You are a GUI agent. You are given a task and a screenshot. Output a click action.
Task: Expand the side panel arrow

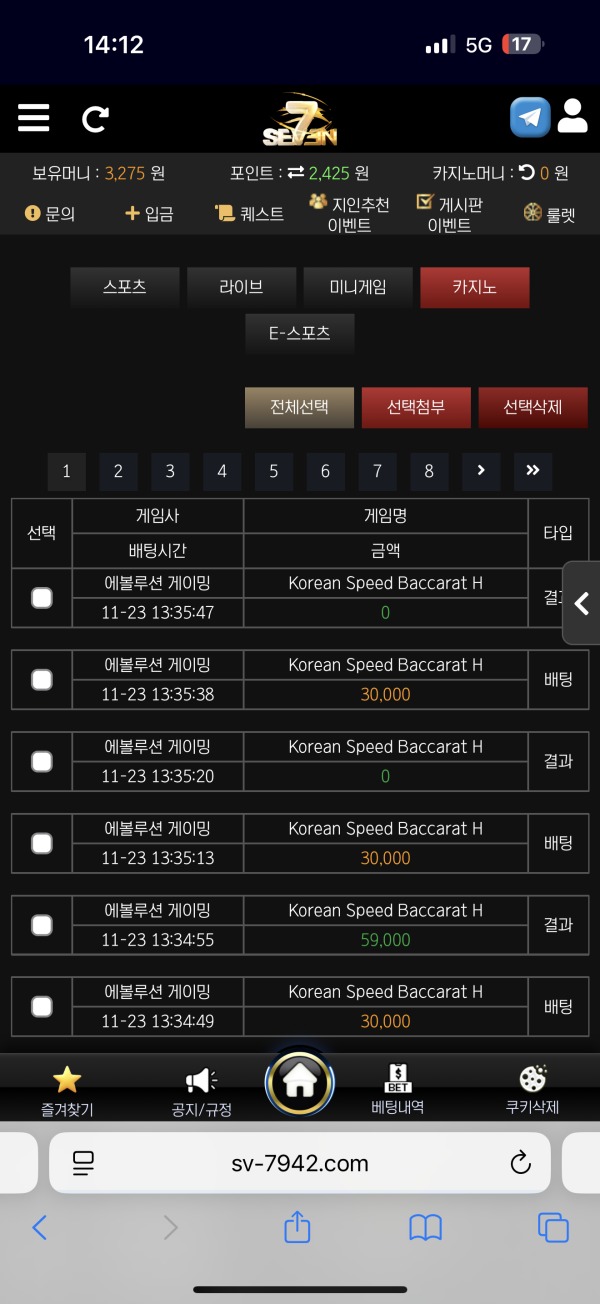582,603
